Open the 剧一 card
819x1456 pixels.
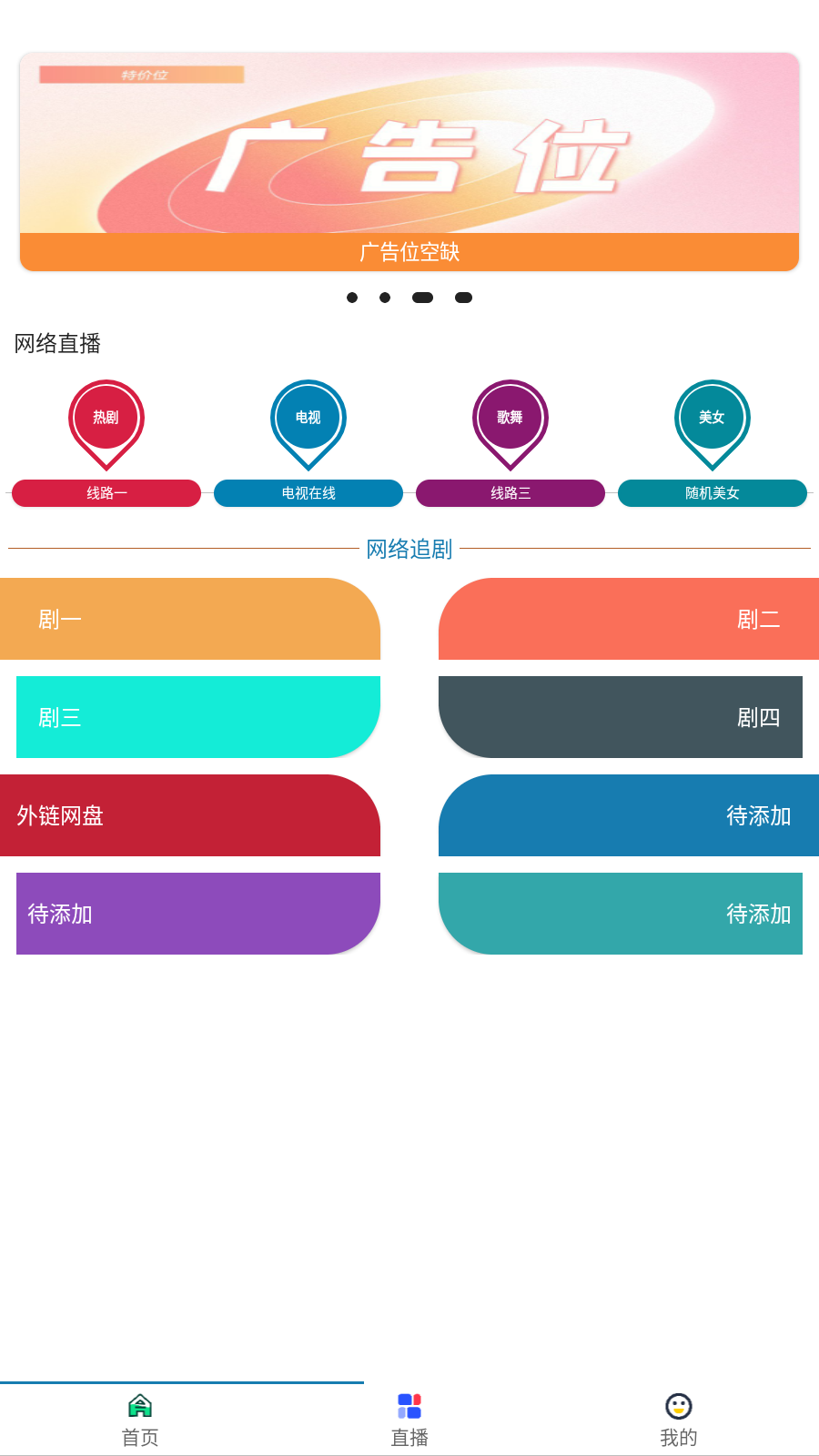click(190, 619)
